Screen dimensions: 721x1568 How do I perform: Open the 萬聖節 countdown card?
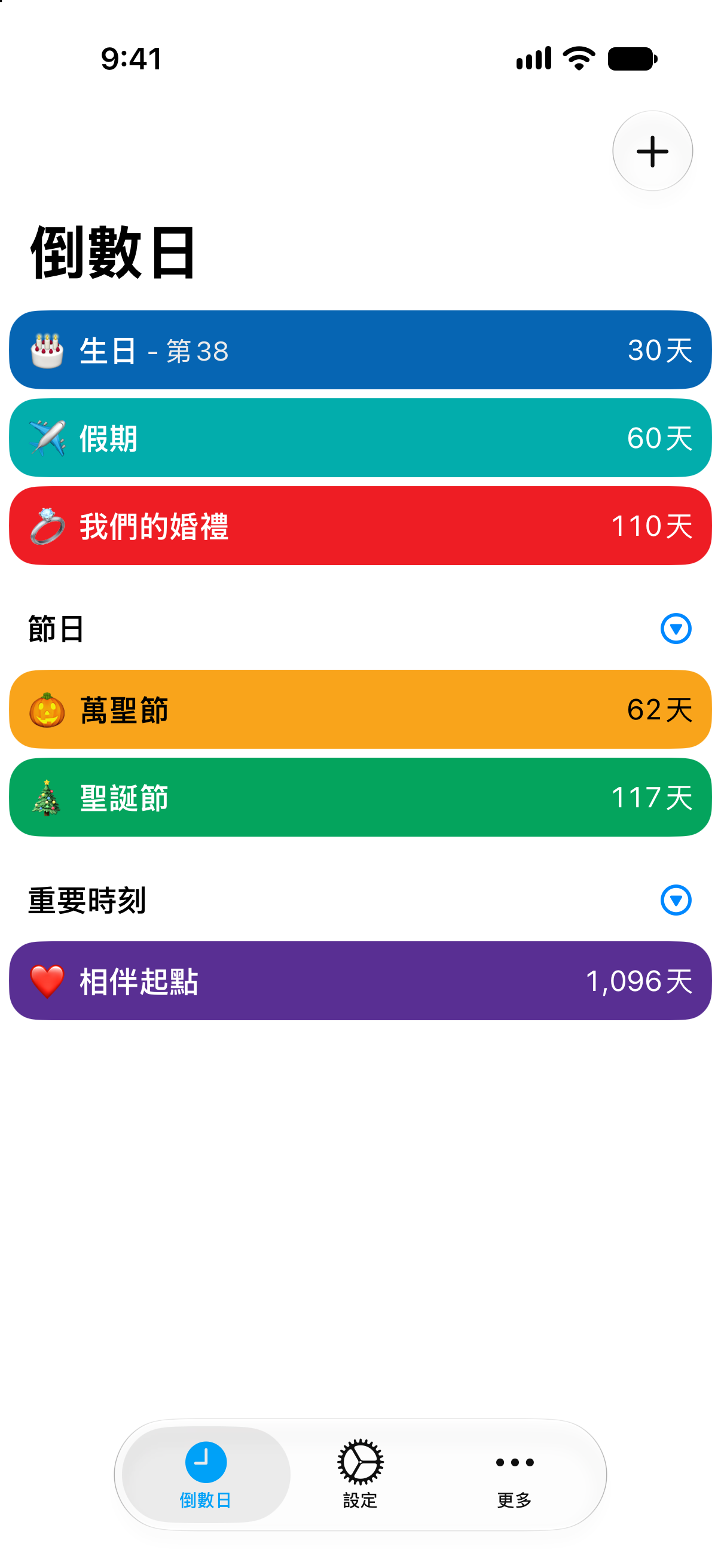click(360, 709)
